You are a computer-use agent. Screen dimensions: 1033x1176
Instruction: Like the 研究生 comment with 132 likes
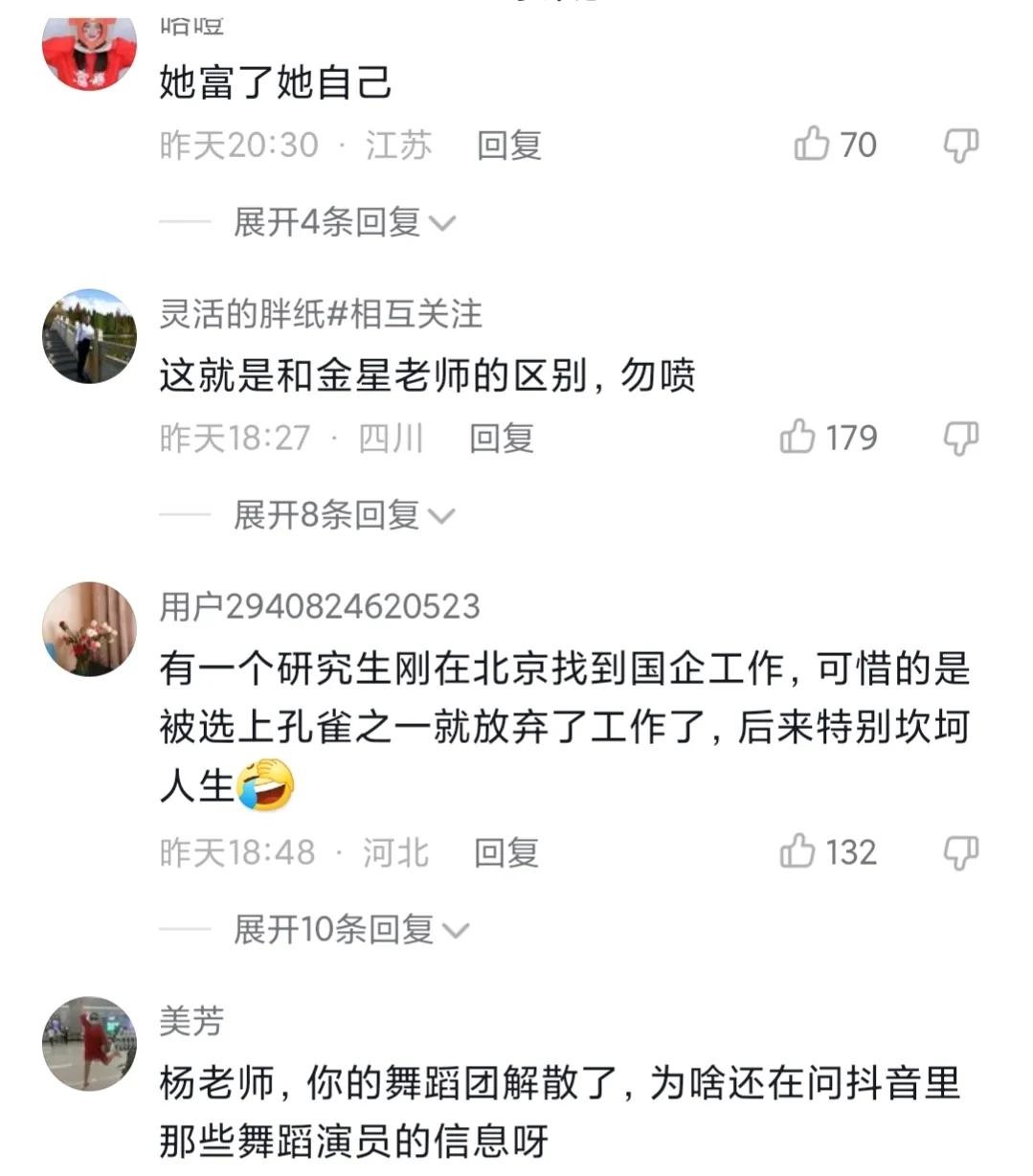pos(797,851)
